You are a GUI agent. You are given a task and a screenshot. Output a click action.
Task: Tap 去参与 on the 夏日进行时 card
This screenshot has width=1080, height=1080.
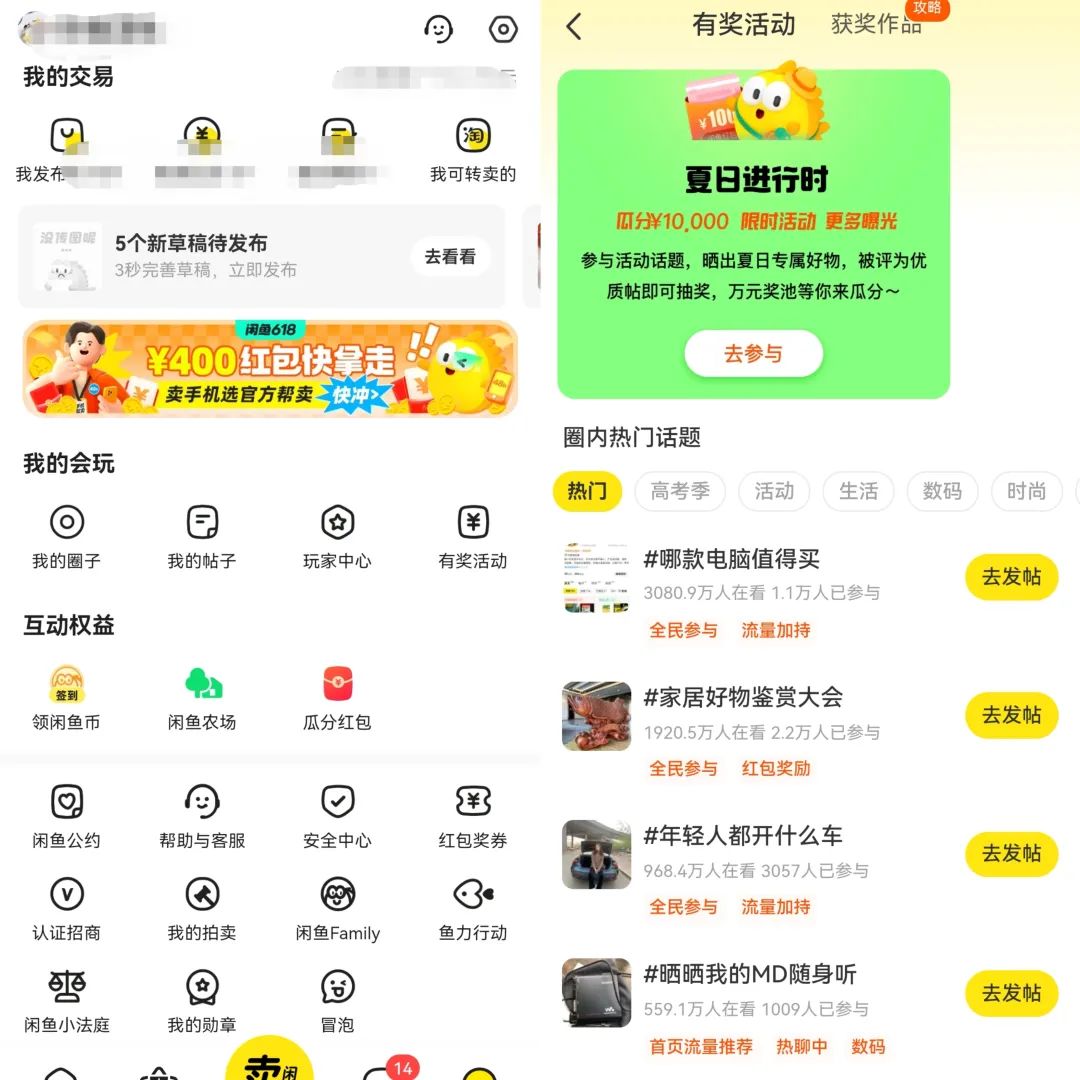753,354
